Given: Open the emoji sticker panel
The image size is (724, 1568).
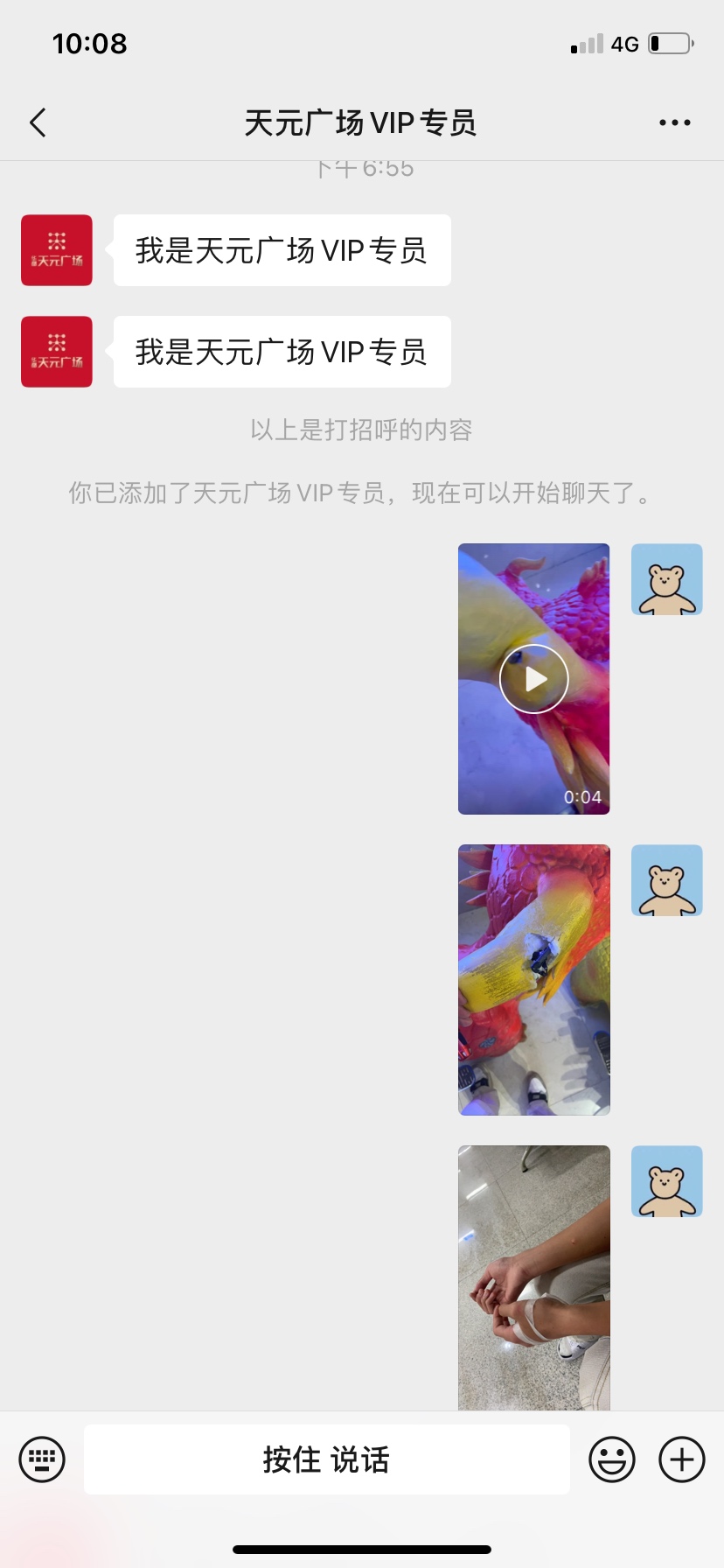Looking at the screenshot, I should pos(611,1459).
